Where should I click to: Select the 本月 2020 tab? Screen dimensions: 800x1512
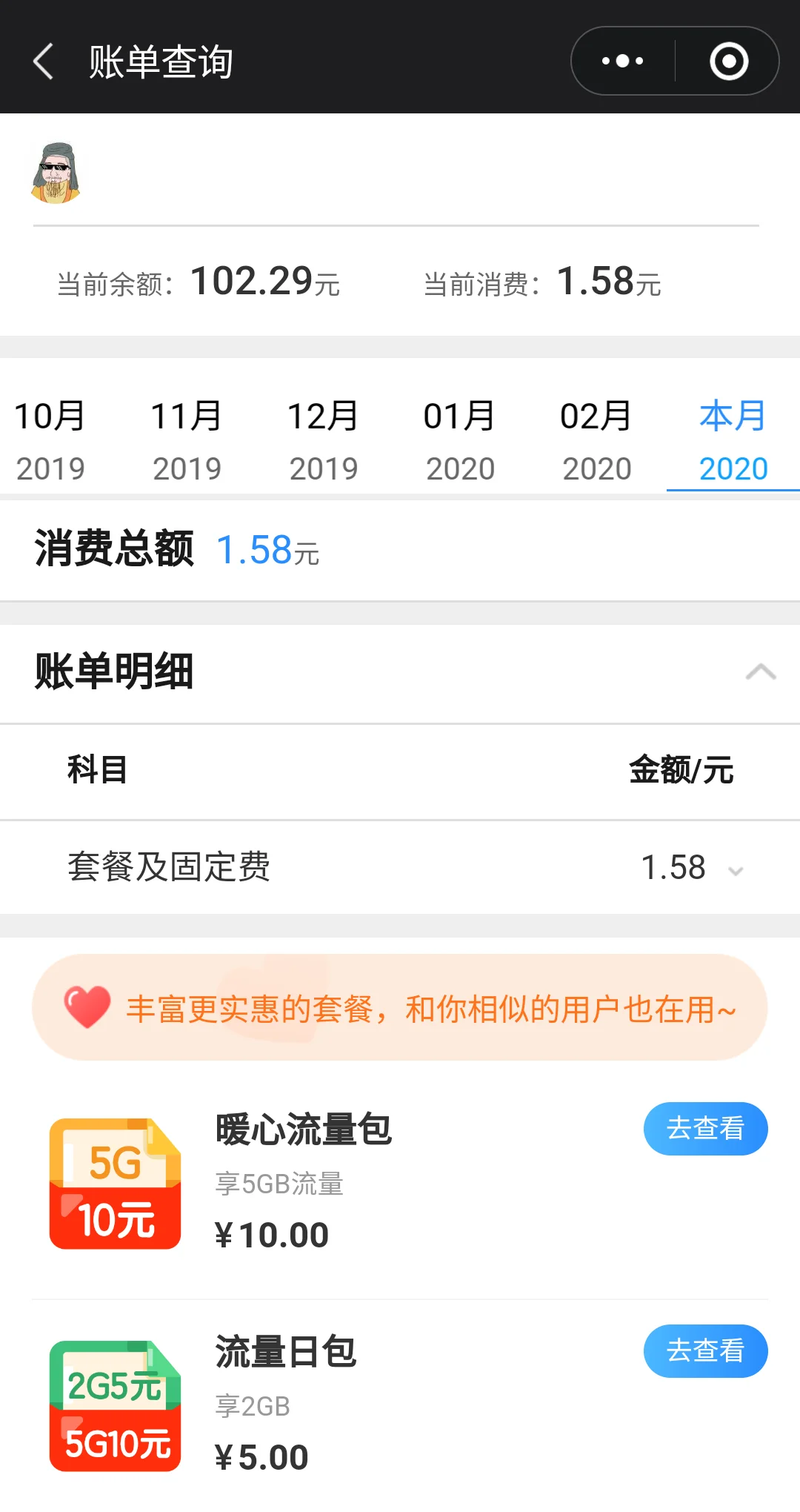[x=733, y=441]
